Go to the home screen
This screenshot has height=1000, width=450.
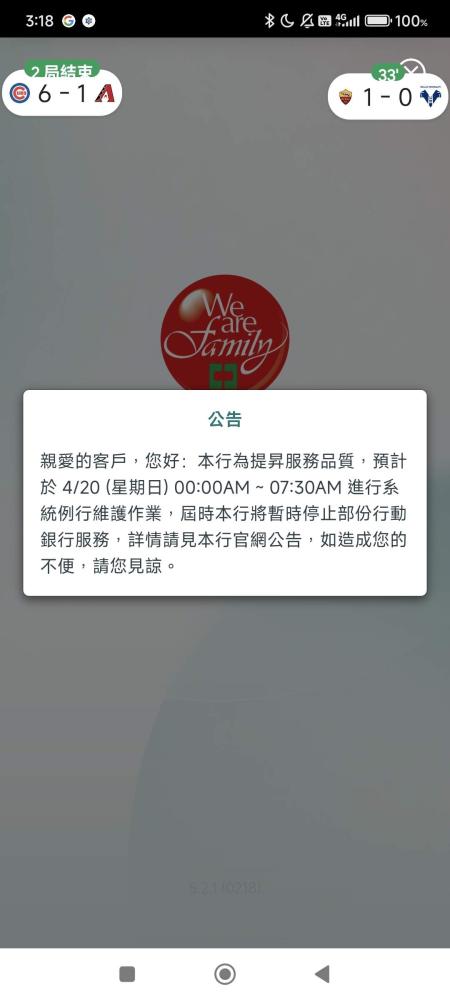tap(224, 974)
